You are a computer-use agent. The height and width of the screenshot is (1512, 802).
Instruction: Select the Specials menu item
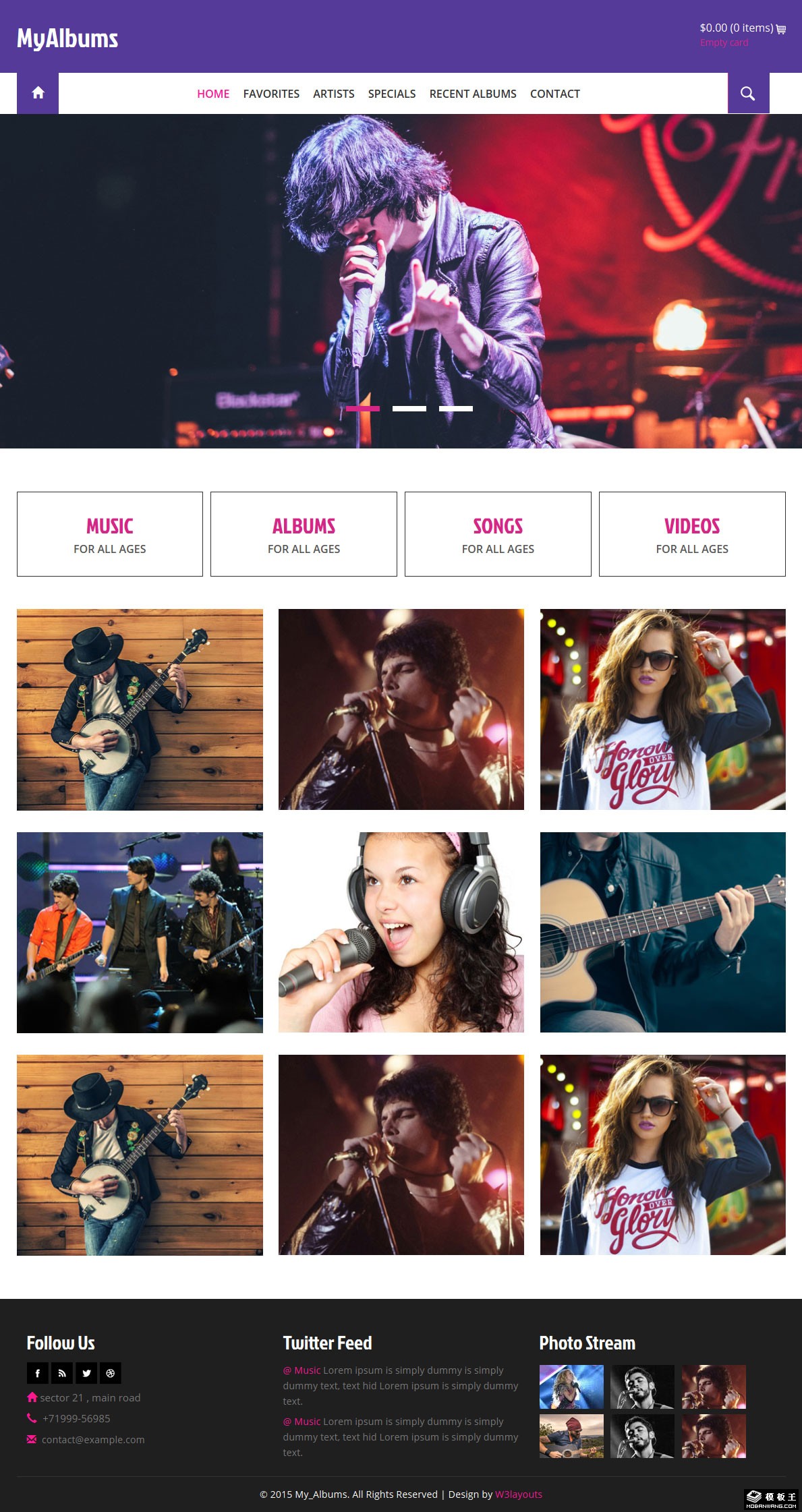click(391, 94)
